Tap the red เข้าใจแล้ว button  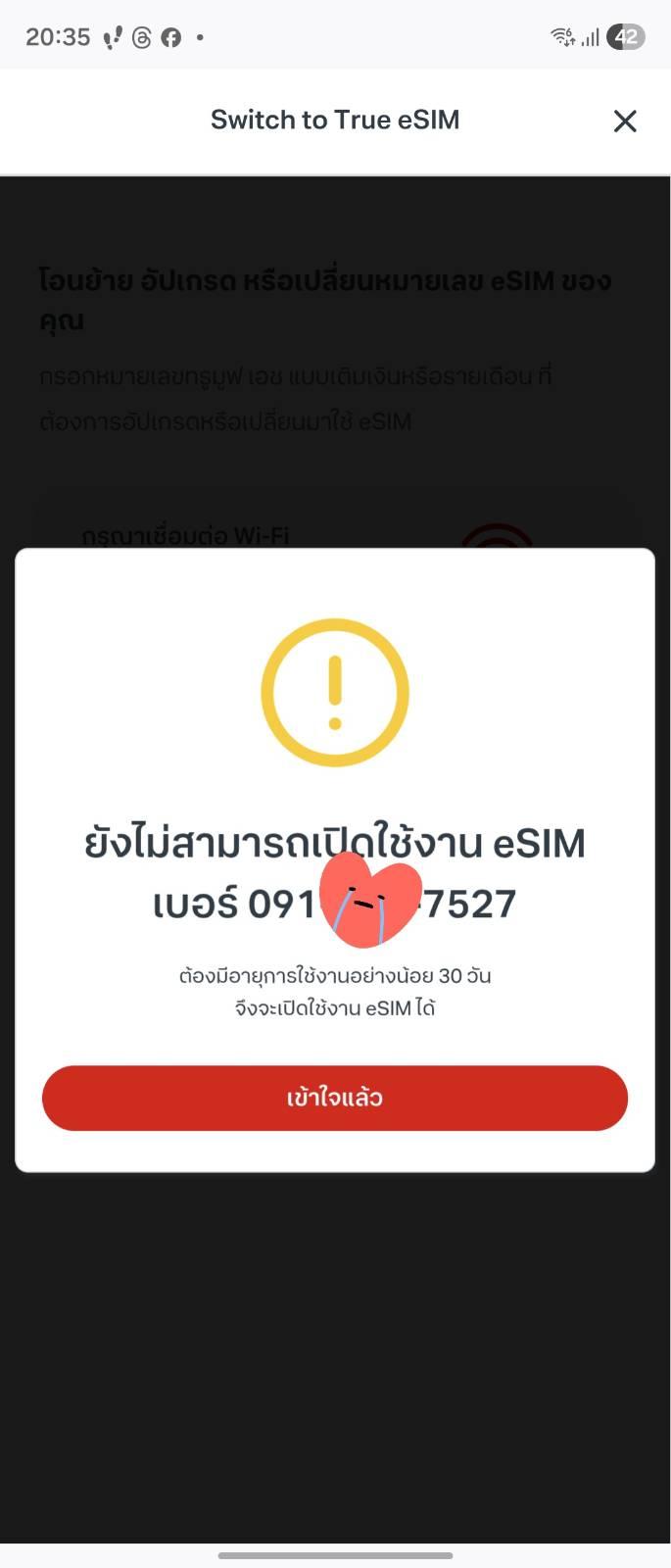[334, 1098]
